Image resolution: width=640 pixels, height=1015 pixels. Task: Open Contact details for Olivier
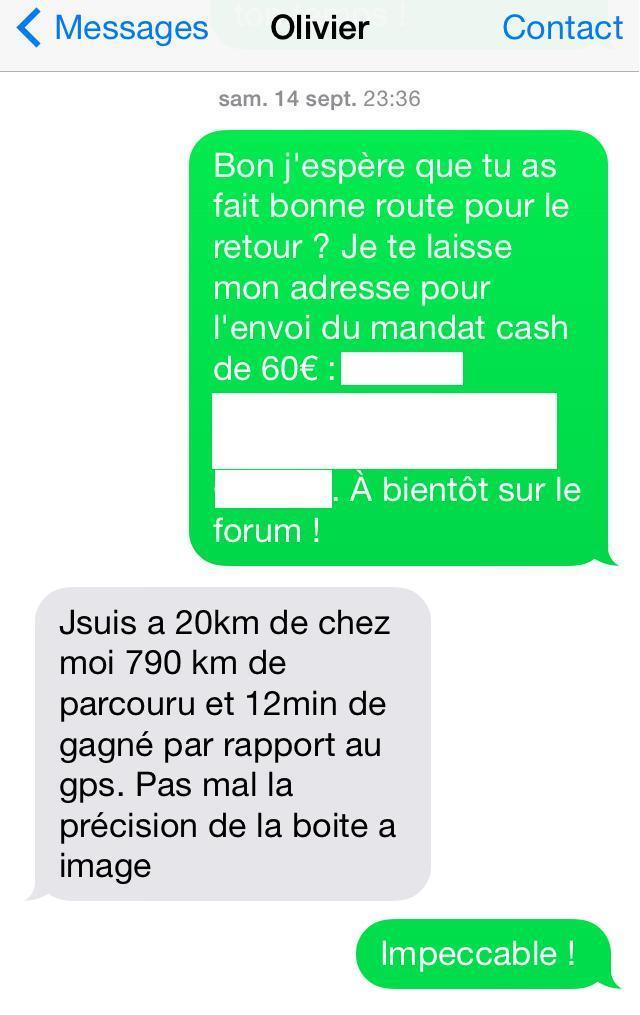561,28
